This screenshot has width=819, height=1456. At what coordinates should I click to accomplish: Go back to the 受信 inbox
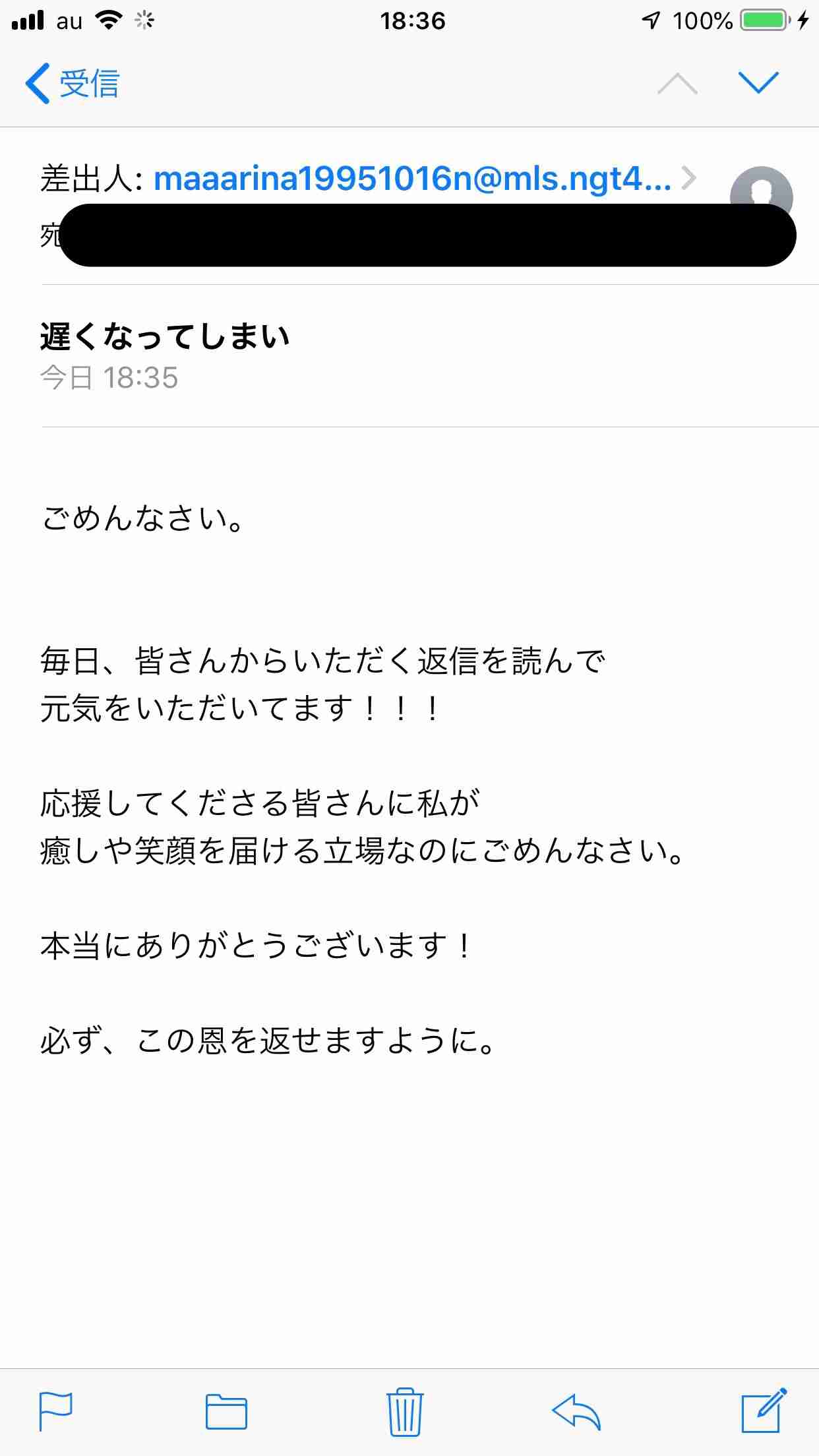(72, 84)
